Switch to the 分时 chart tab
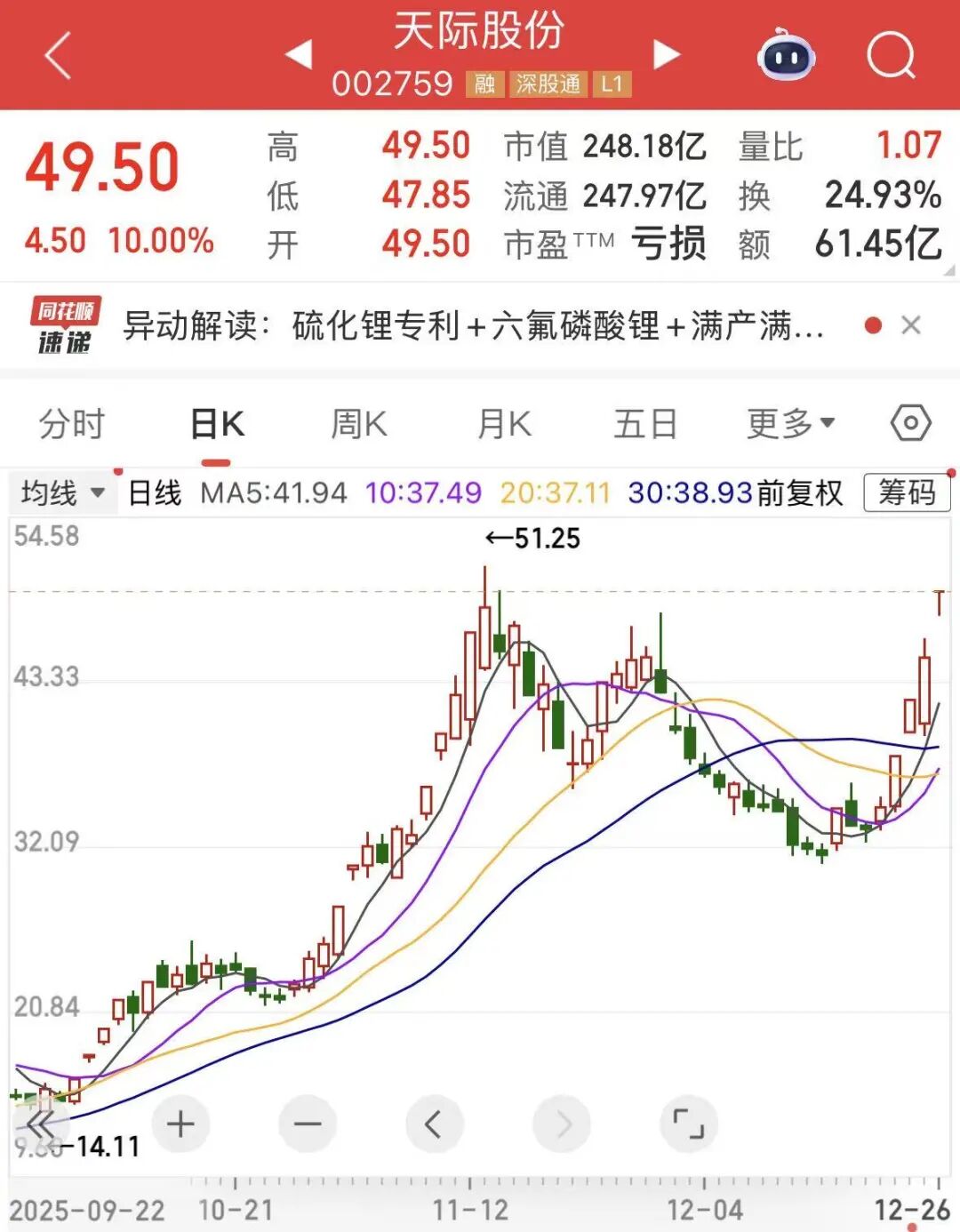The width and height of the screenshot is (960, 1232). coord(72,424)
